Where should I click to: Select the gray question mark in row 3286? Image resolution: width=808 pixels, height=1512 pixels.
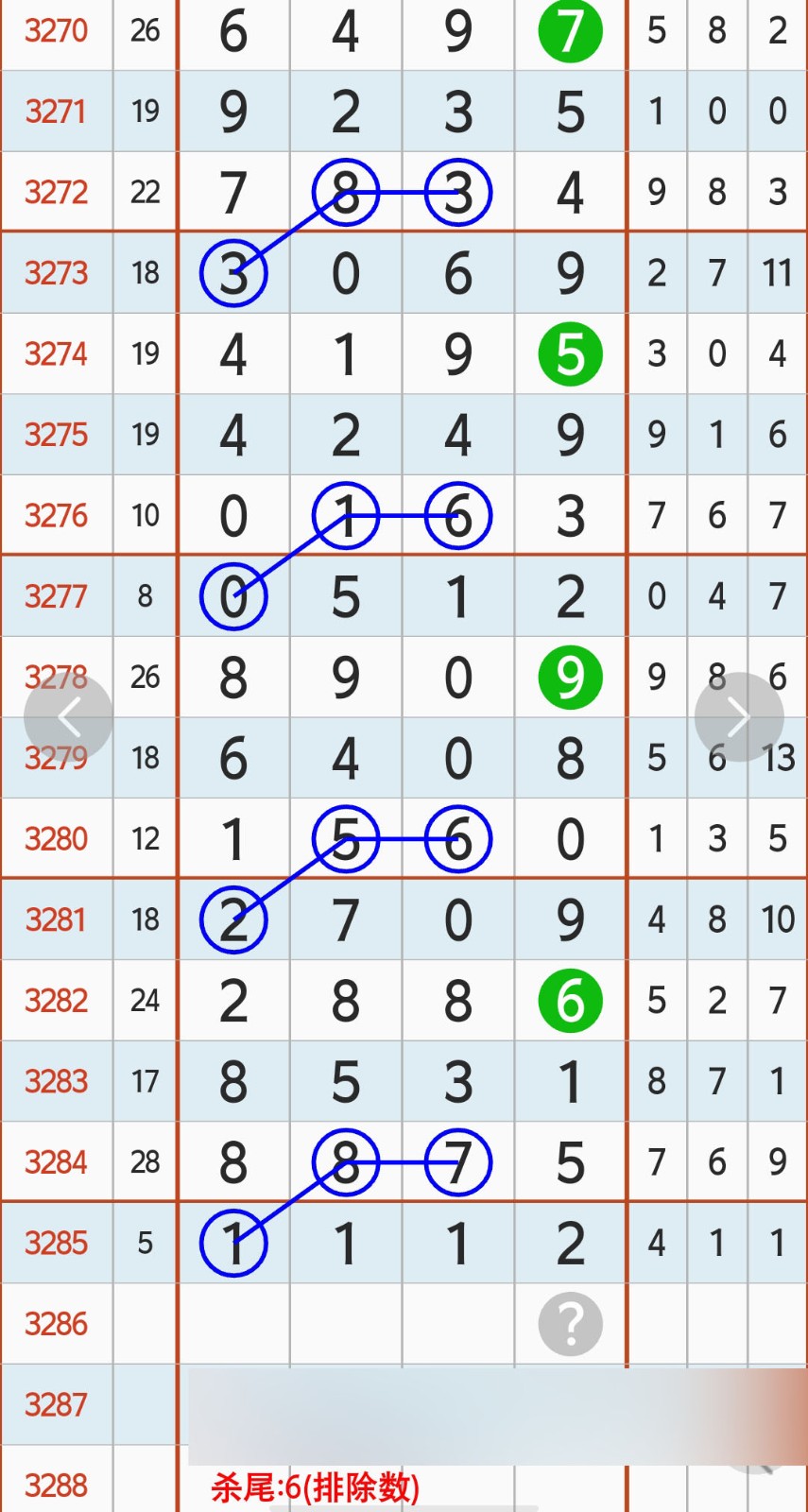(570, 1323)
